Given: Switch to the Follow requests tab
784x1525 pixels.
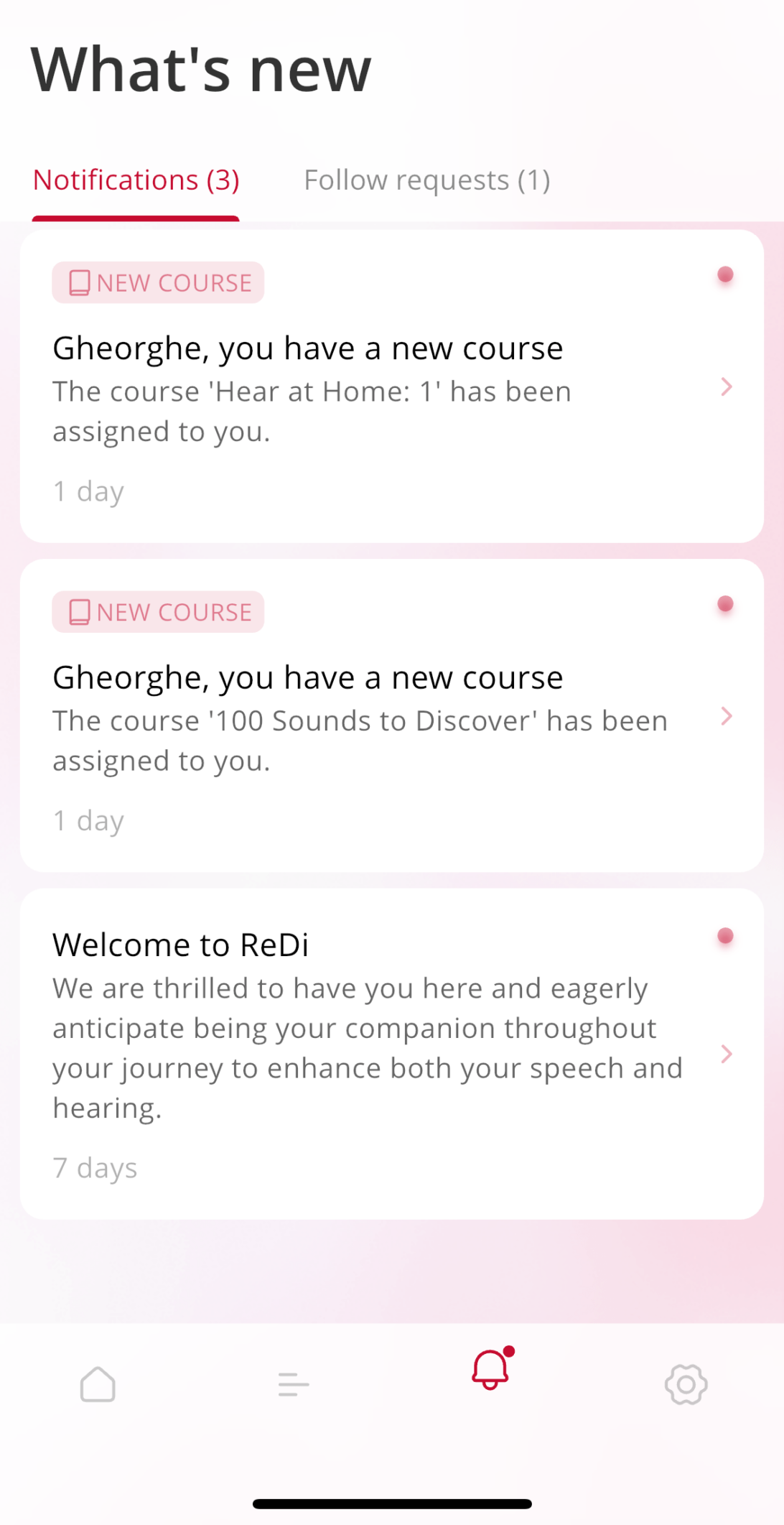Looking at the screenshot, I should coord(426,180).
